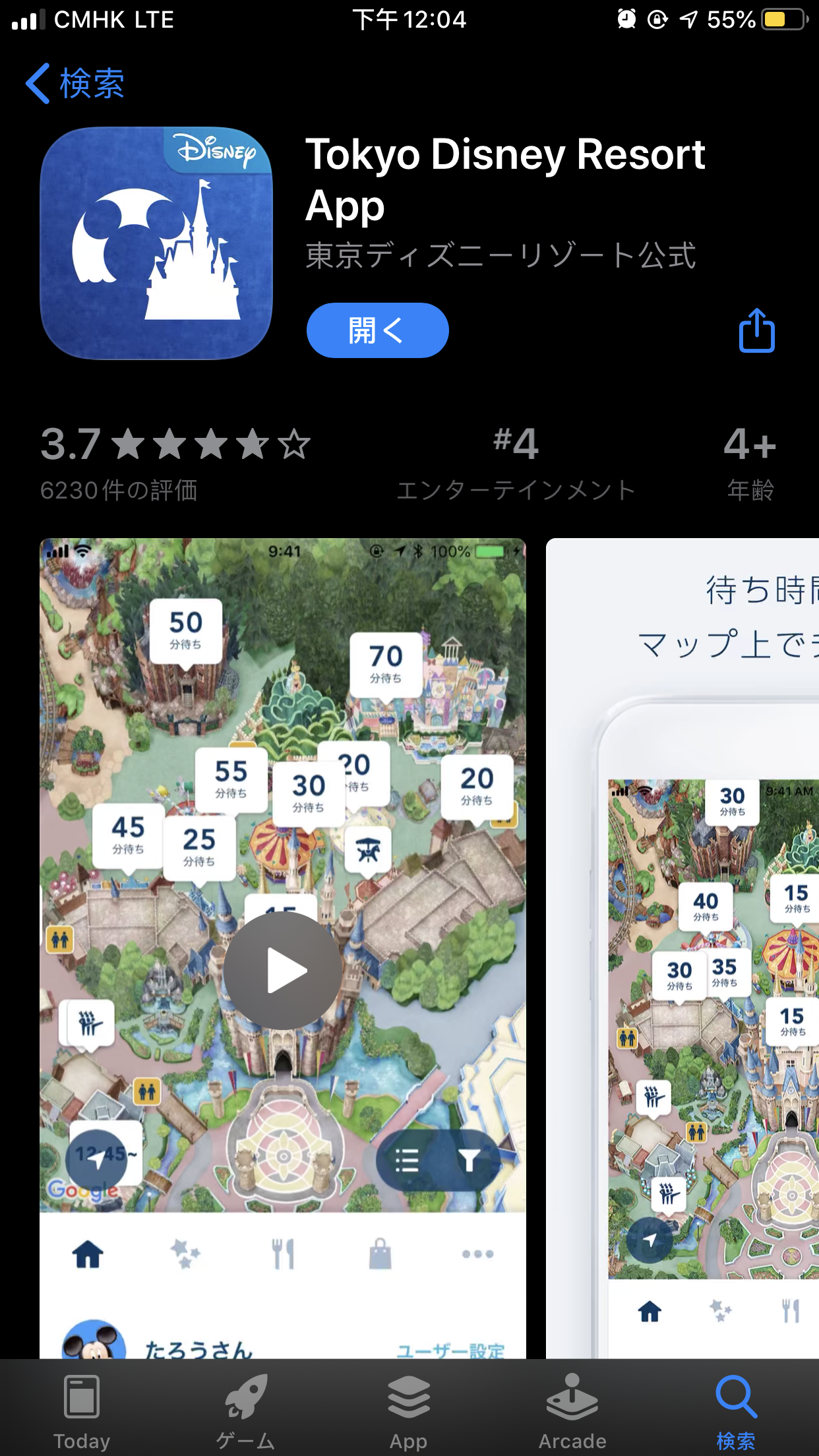819x1456 pixels.
Task: Share Tokyo Disney Resort App
Action: (756, 330)
